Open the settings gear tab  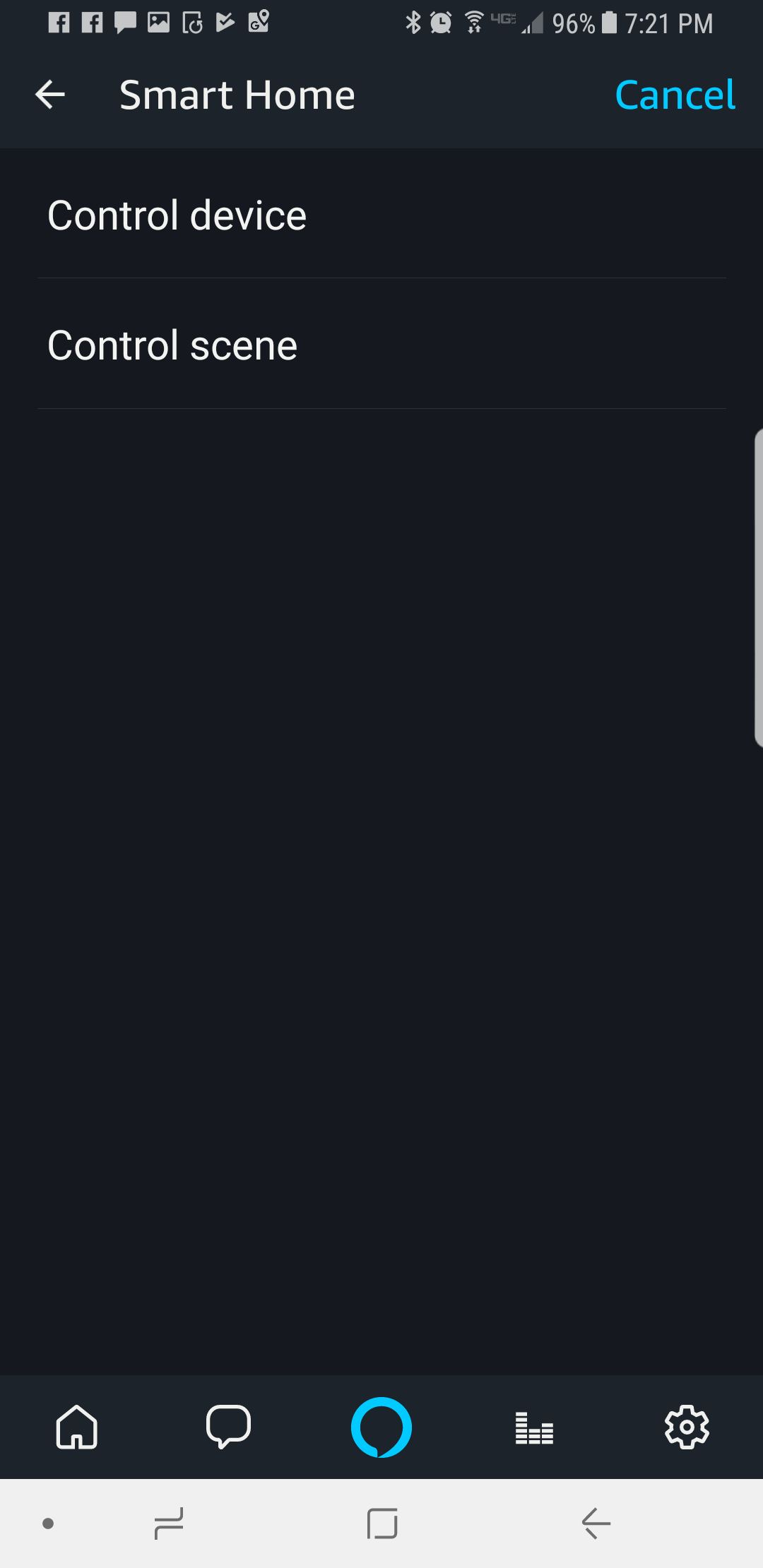(687, 1427)
